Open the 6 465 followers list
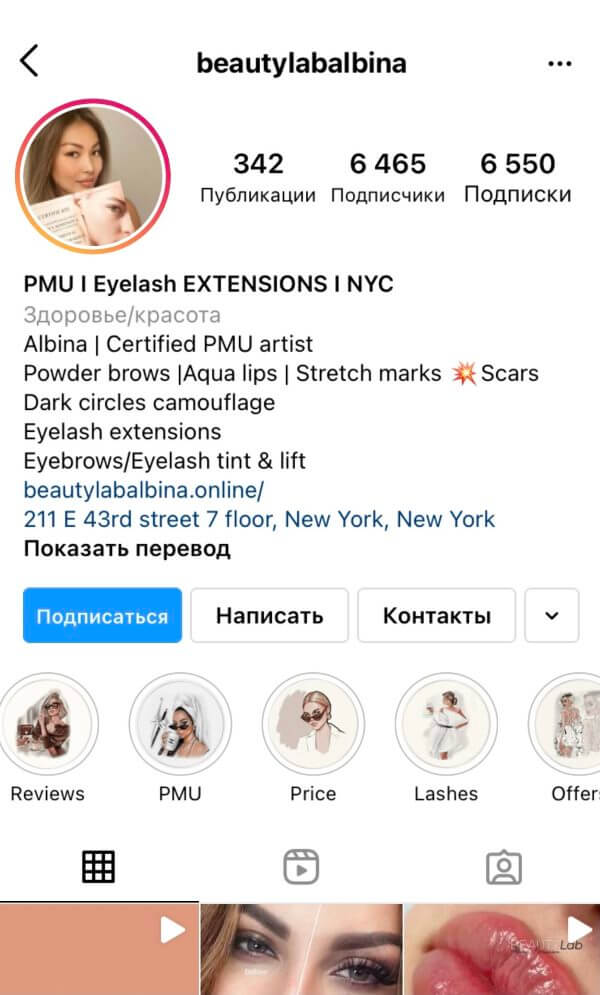Viewport: 600px width, 995px height. coord(387,177)
